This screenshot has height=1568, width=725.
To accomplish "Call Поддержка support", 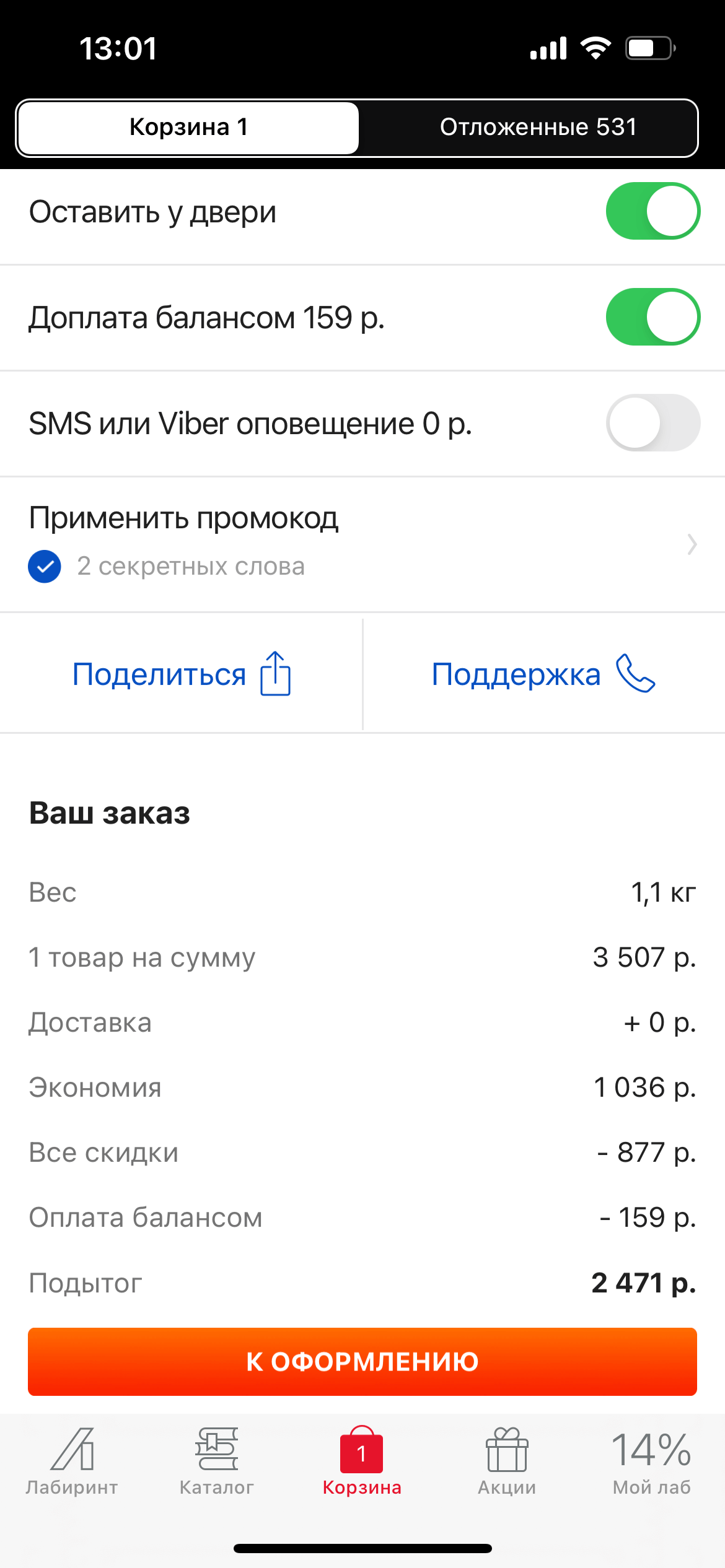I will [x=543, y=674].
